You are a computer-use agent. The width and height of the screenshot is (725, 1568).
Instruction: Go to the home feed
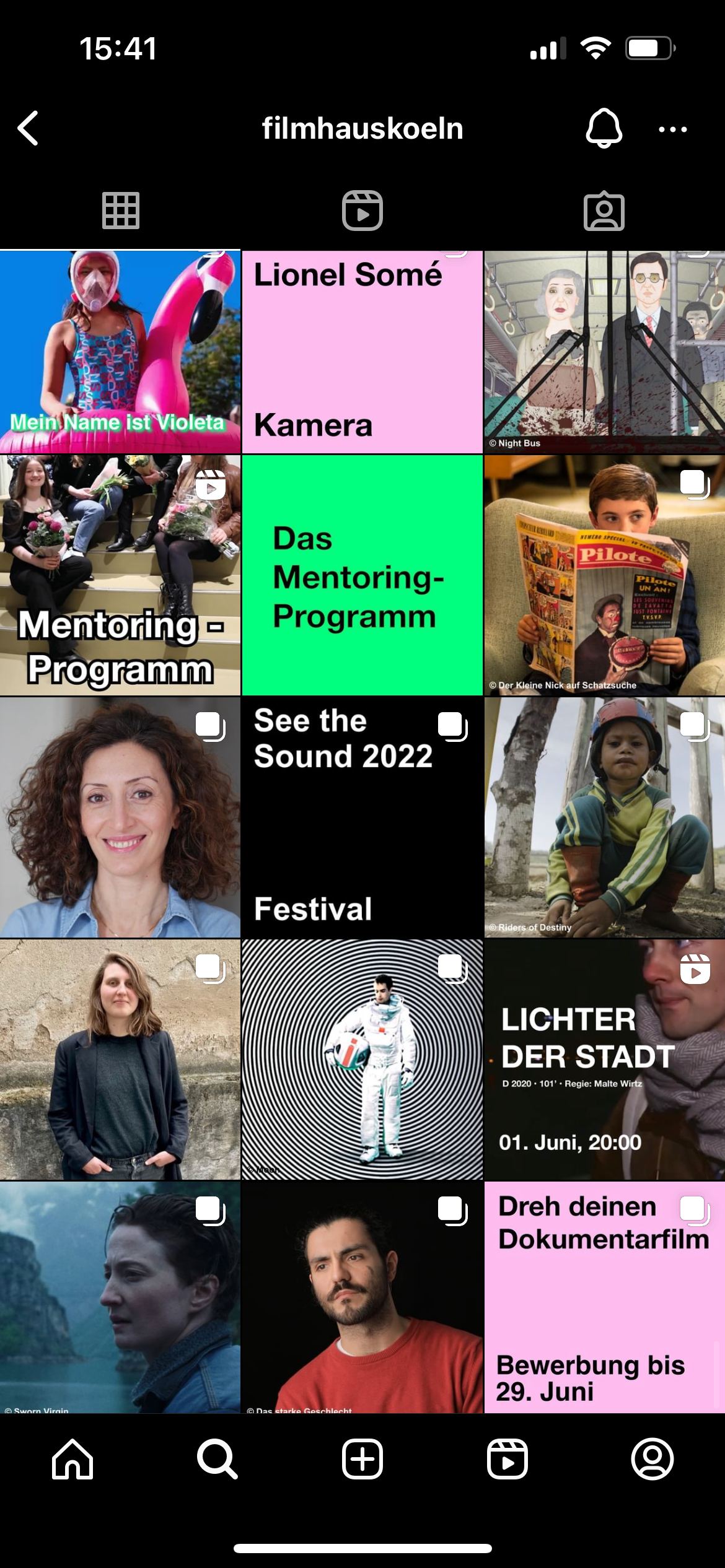point(72,1459)
